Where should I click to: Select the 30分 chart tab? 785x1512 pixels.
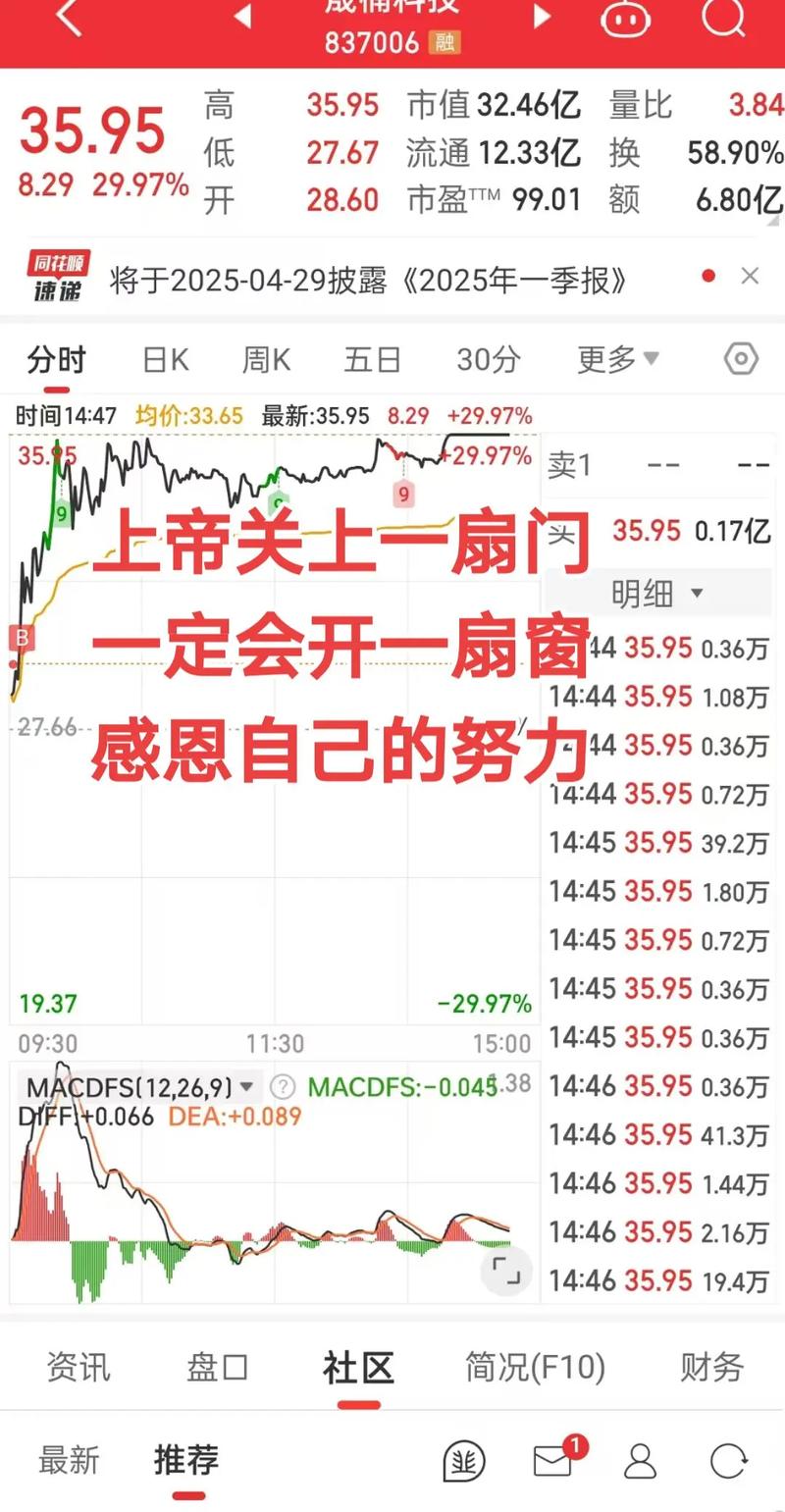tap(488, 360)
